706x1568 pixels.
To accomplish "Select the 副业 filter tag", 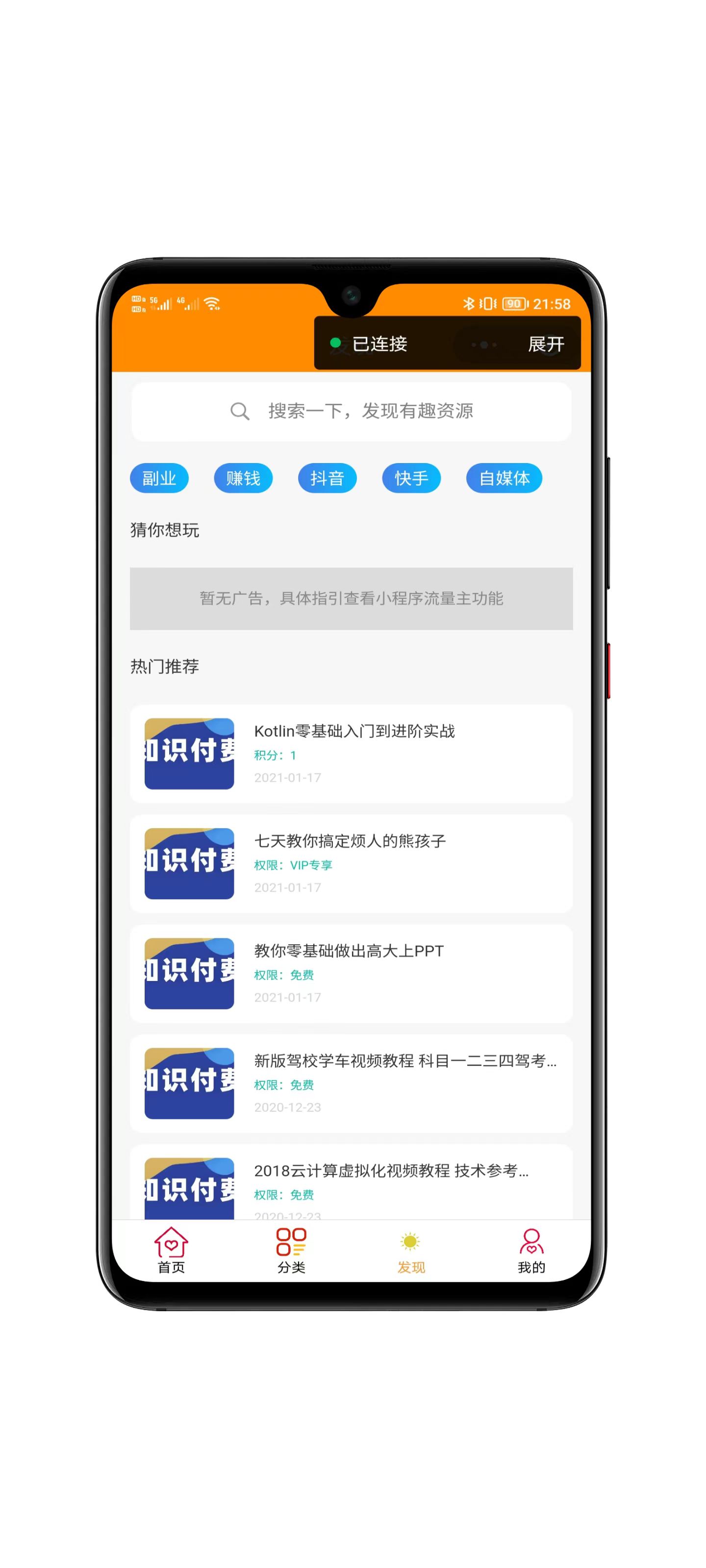I will point(159,478).
